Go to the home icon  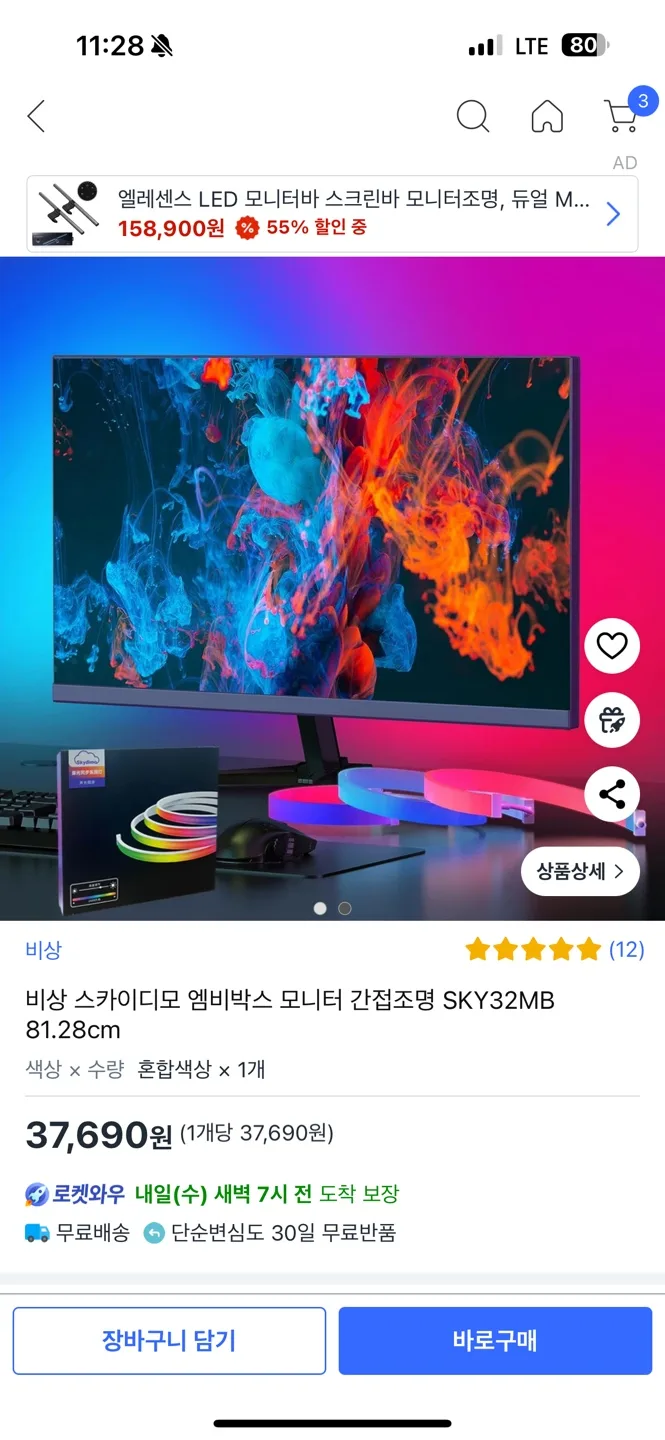pos(546,117)
